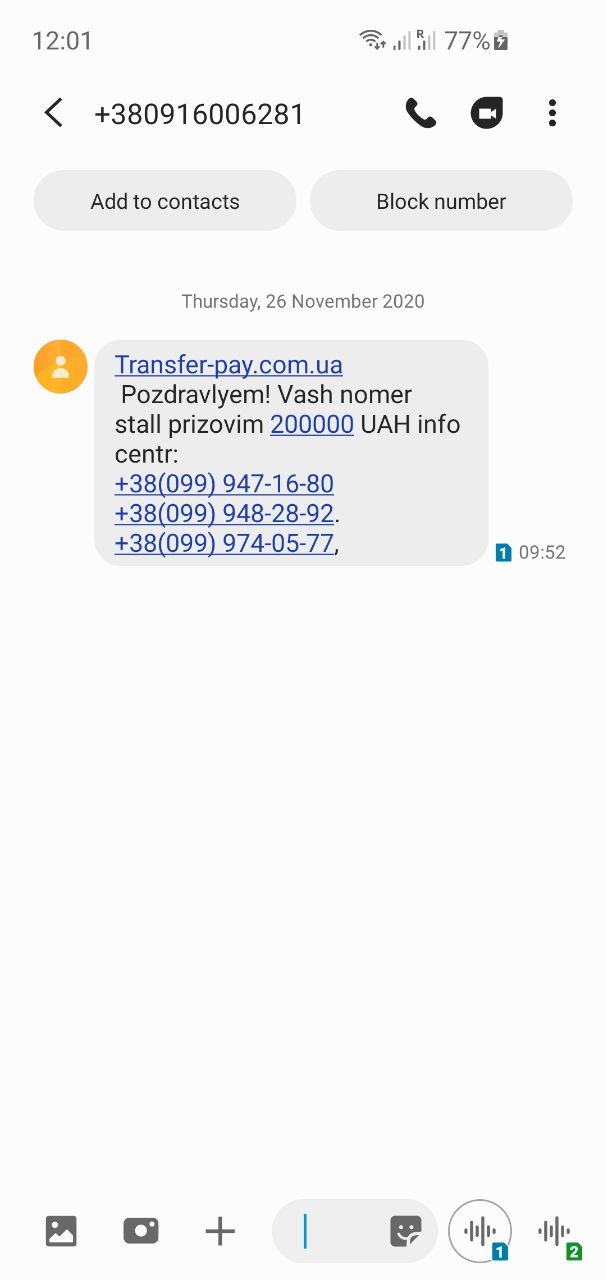Add this number to contacts
606x1280 pixels.
(x=165, y=201)
